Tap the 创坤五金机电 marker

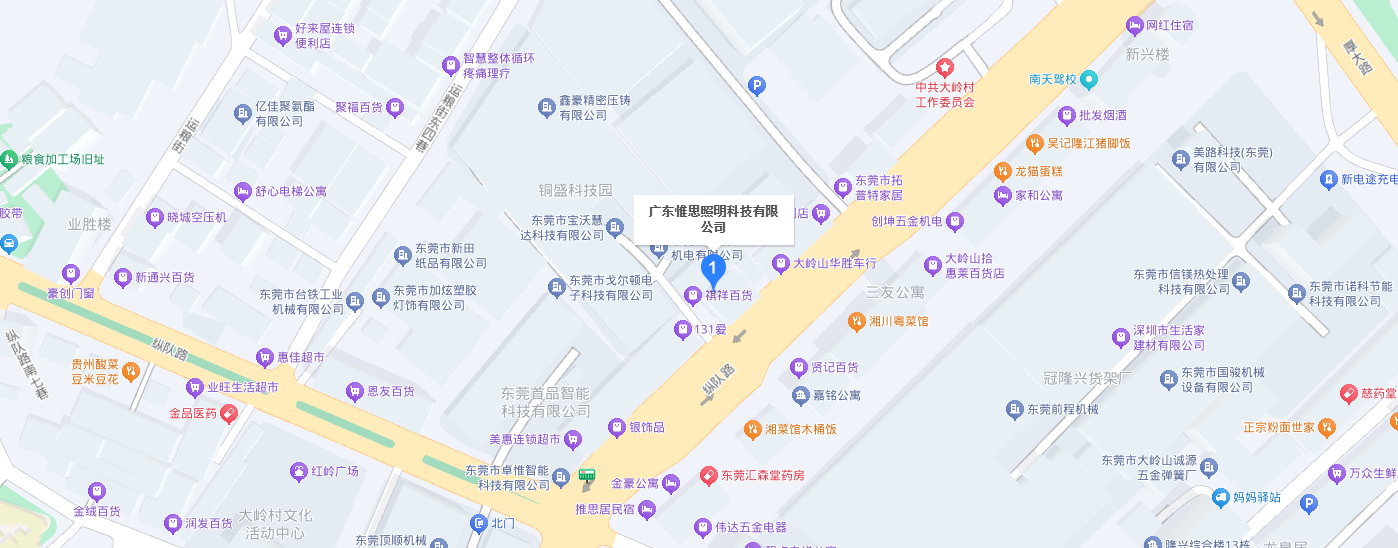955,221
